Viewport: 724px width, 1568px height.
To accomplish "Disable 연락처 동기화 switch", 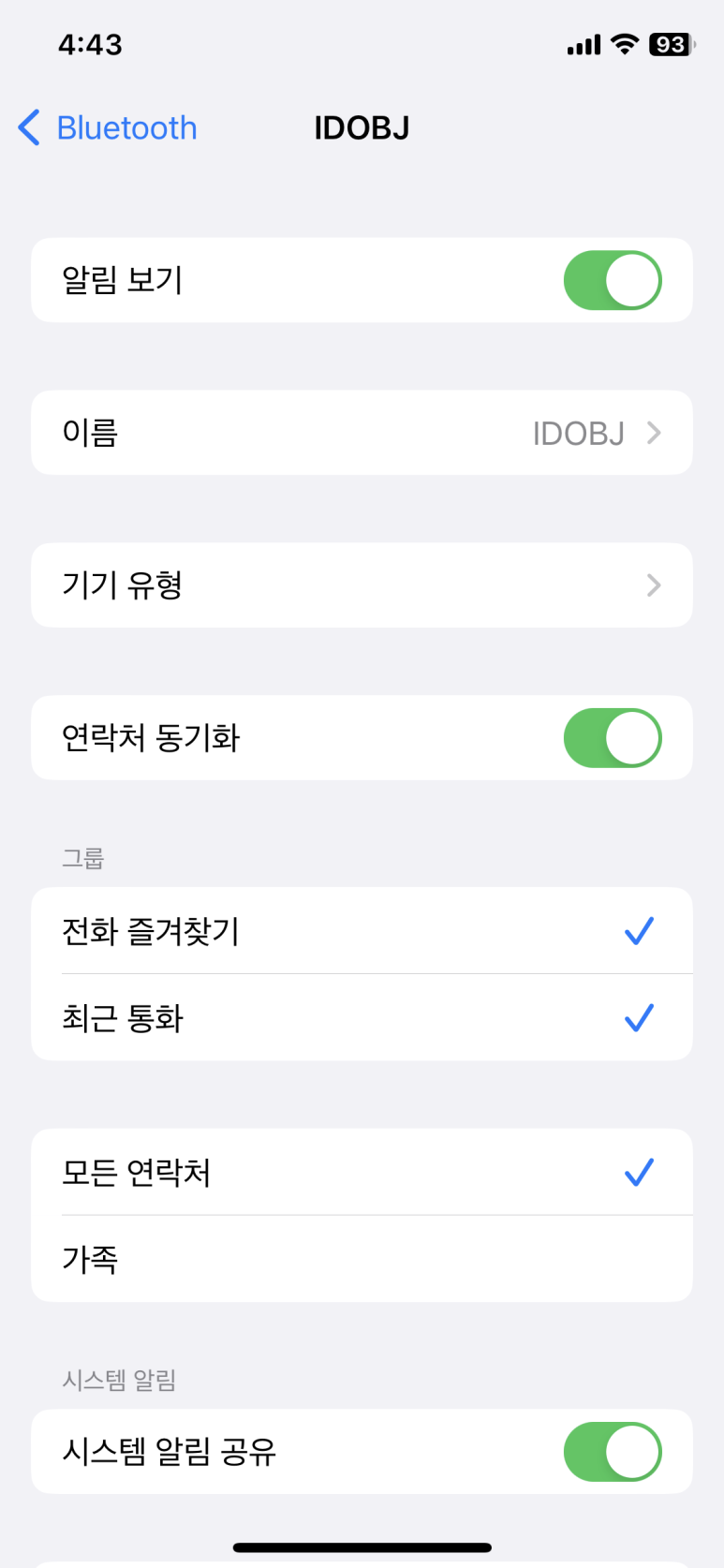I will [613, 738].
